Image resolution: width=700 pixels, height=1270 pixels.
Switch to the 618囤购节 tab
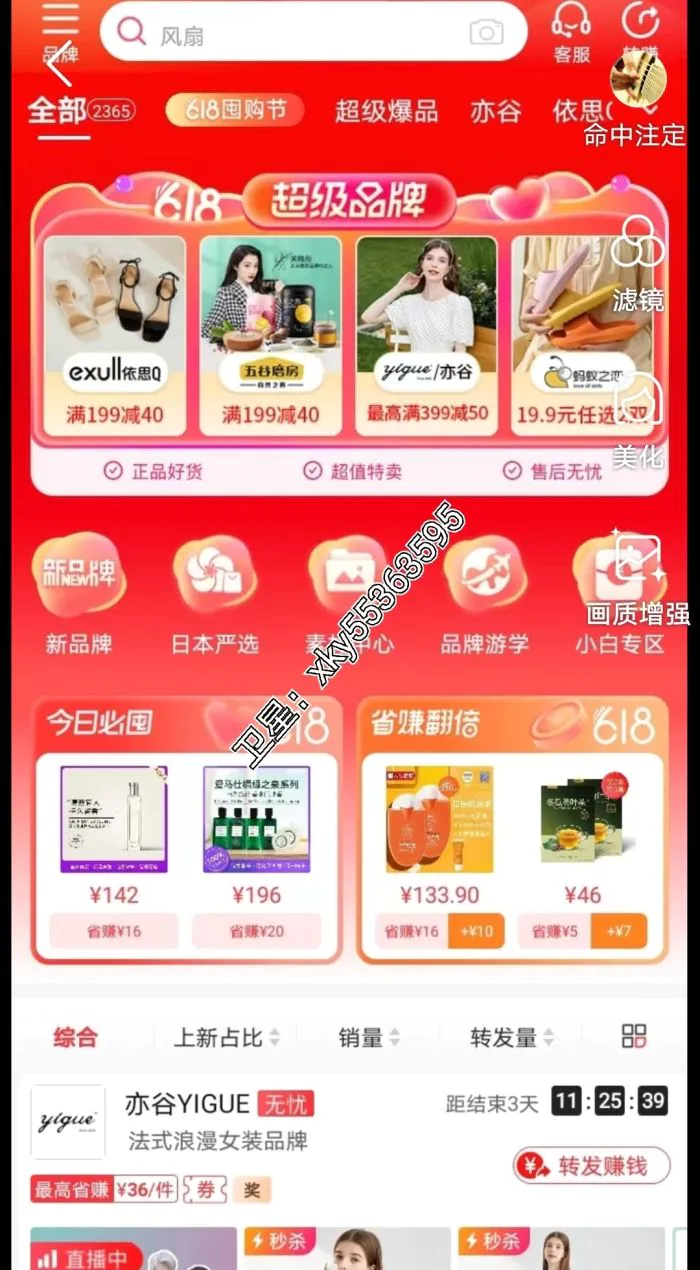pyautogui.click(x=234, y=110)
